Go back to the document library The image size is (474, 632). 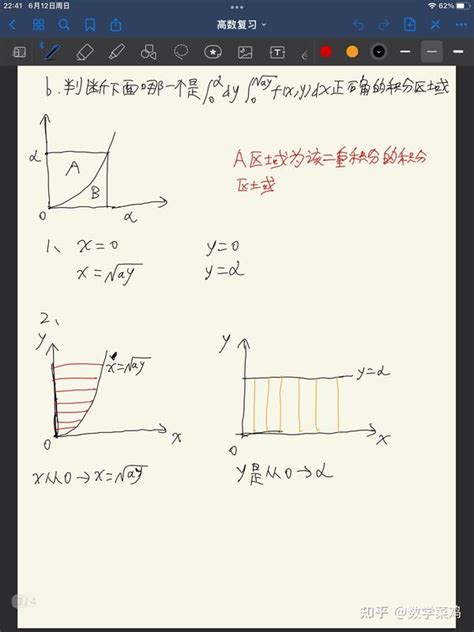12,25
